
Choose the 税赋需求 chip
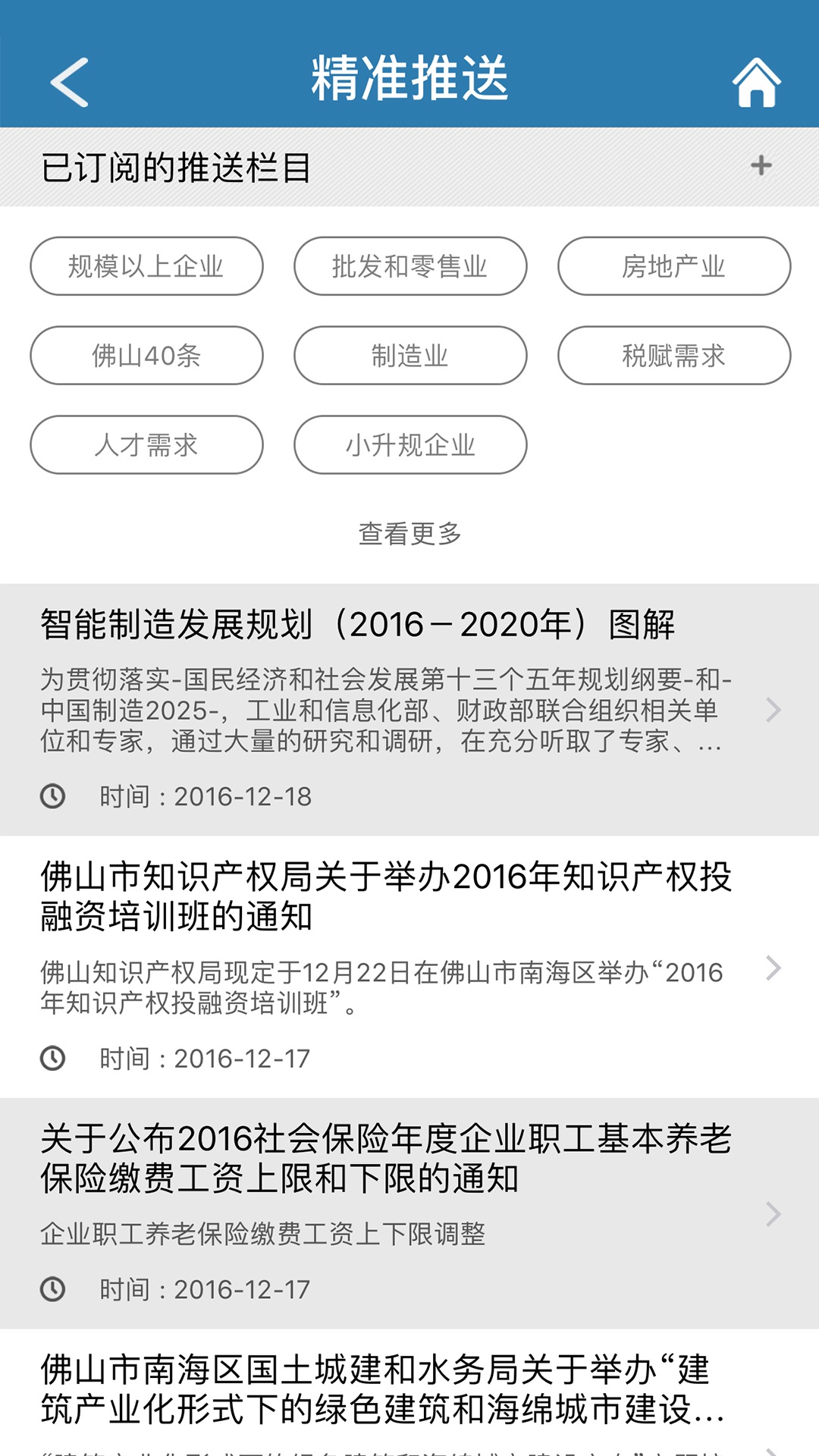[674, 356]
